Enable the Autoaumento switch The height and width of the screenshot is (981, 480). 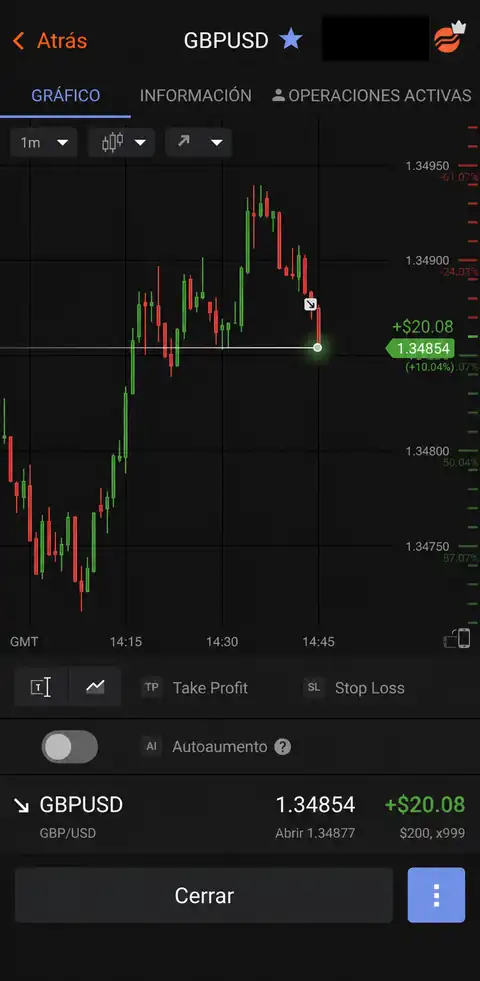coord(69,746)
